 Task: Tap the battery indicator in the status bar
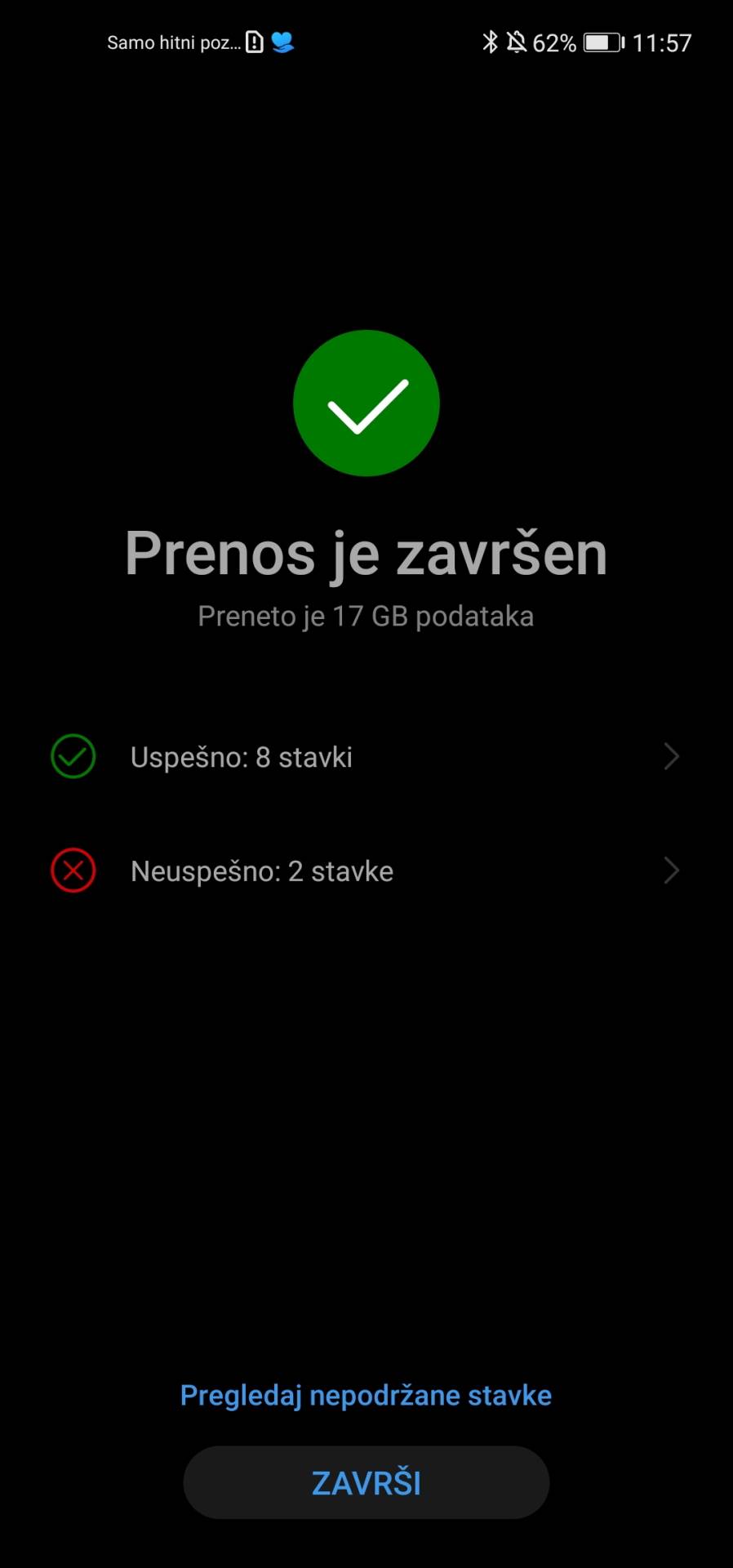[602, 42]
